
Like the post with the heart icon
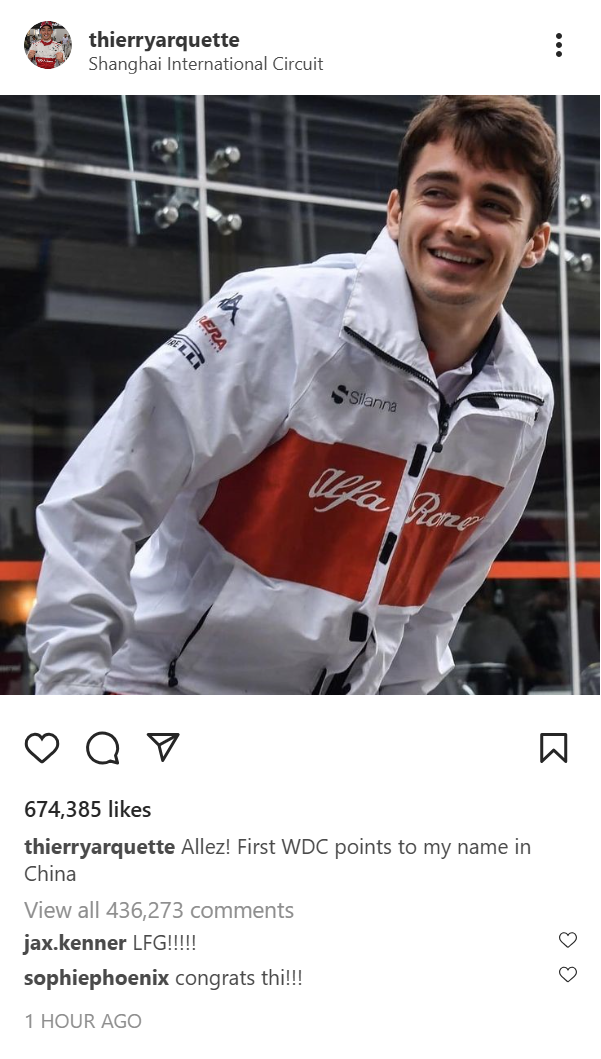[42, 748]
